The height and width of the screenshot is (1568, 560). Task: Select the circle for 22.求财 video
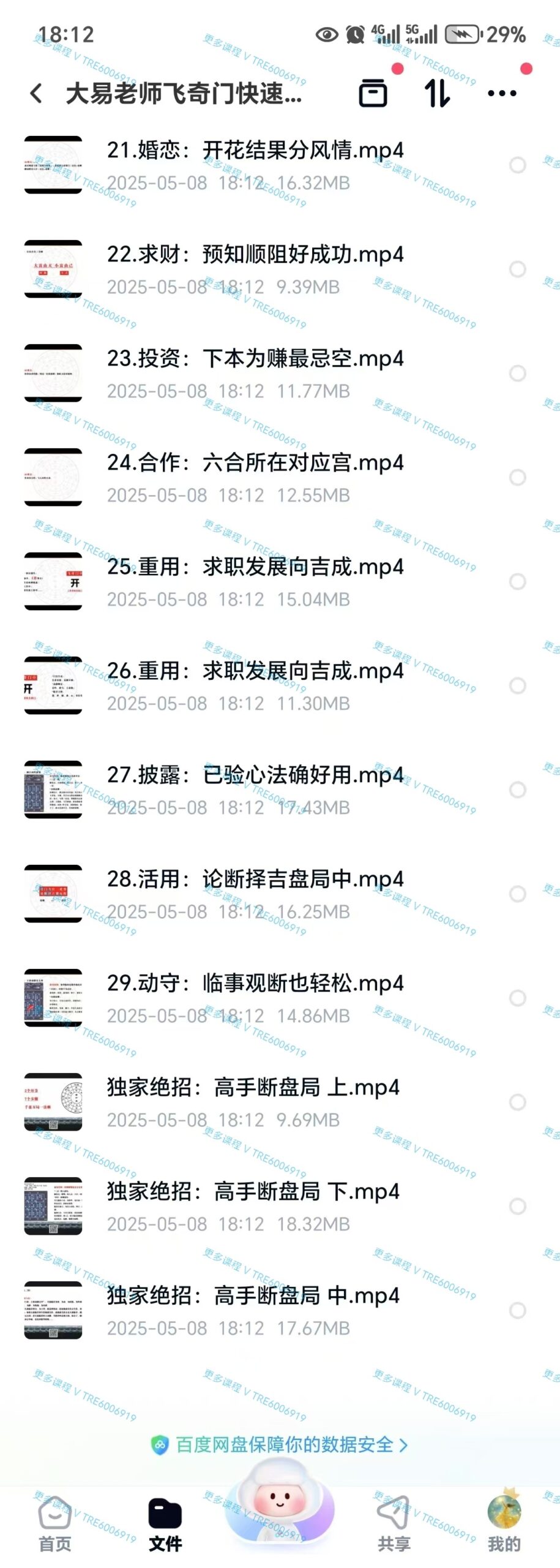pos(518,269)
